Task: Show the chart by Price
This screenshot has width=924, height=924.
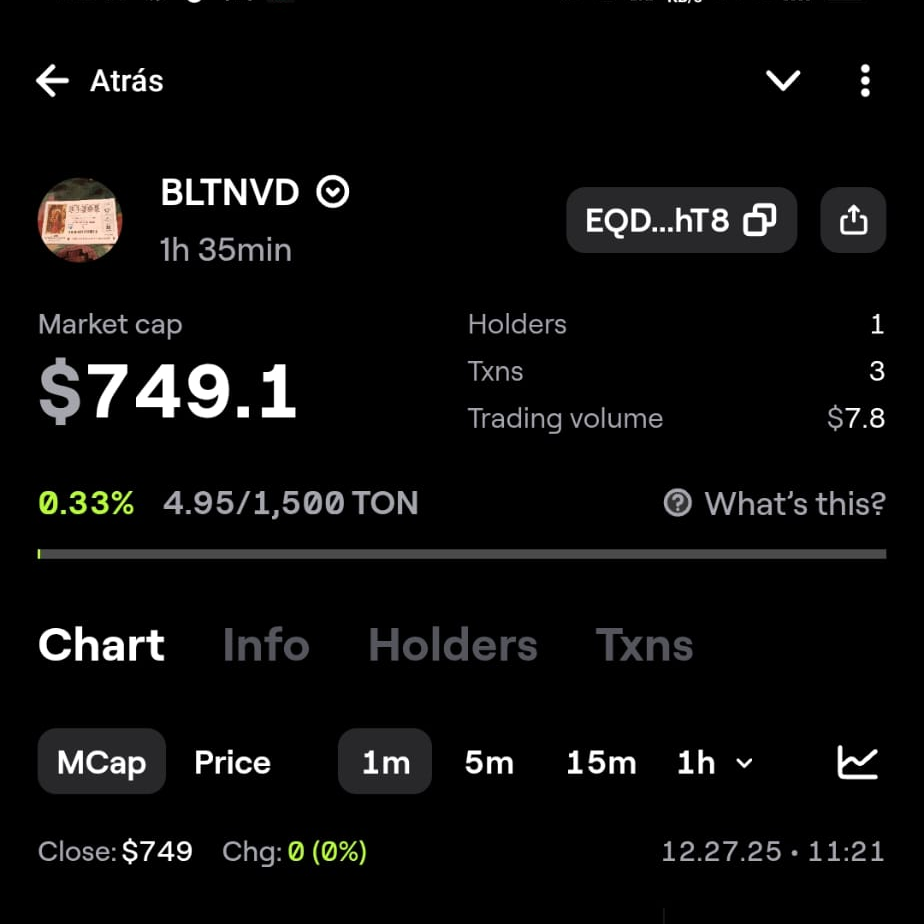Action: point(232,762)
